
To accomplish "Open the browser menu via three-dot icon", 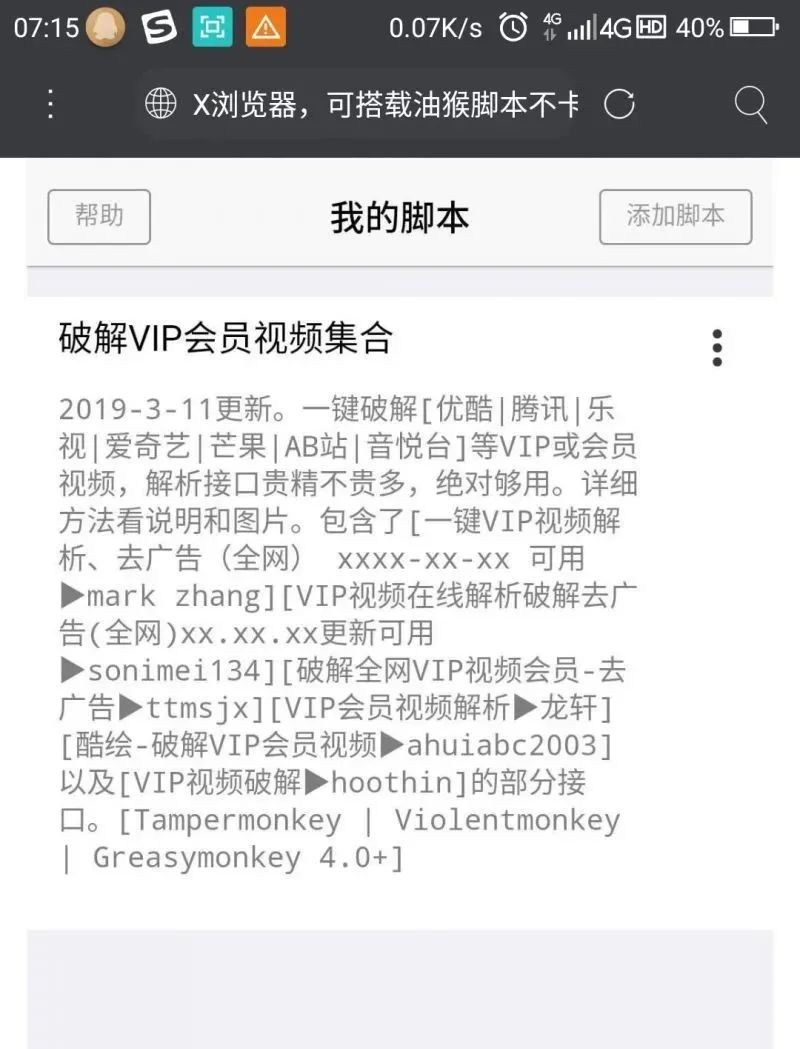I will point(49,103).
